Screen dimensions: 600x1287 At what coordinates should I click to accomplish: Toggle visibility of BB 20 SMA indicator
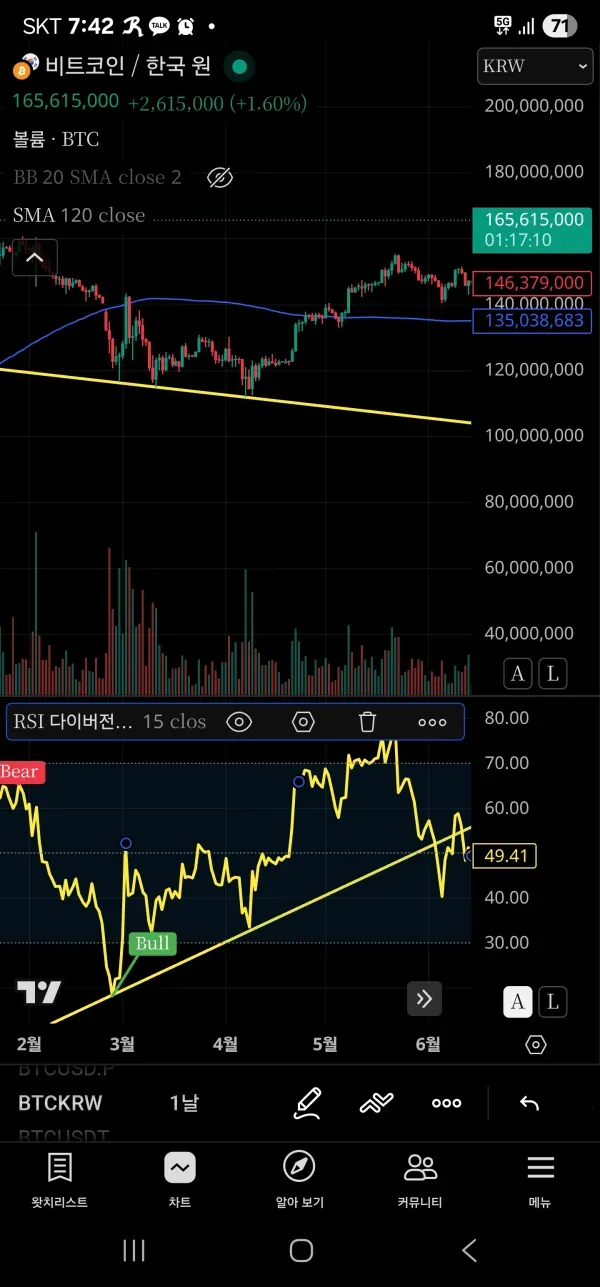click(x=220, y=178)
